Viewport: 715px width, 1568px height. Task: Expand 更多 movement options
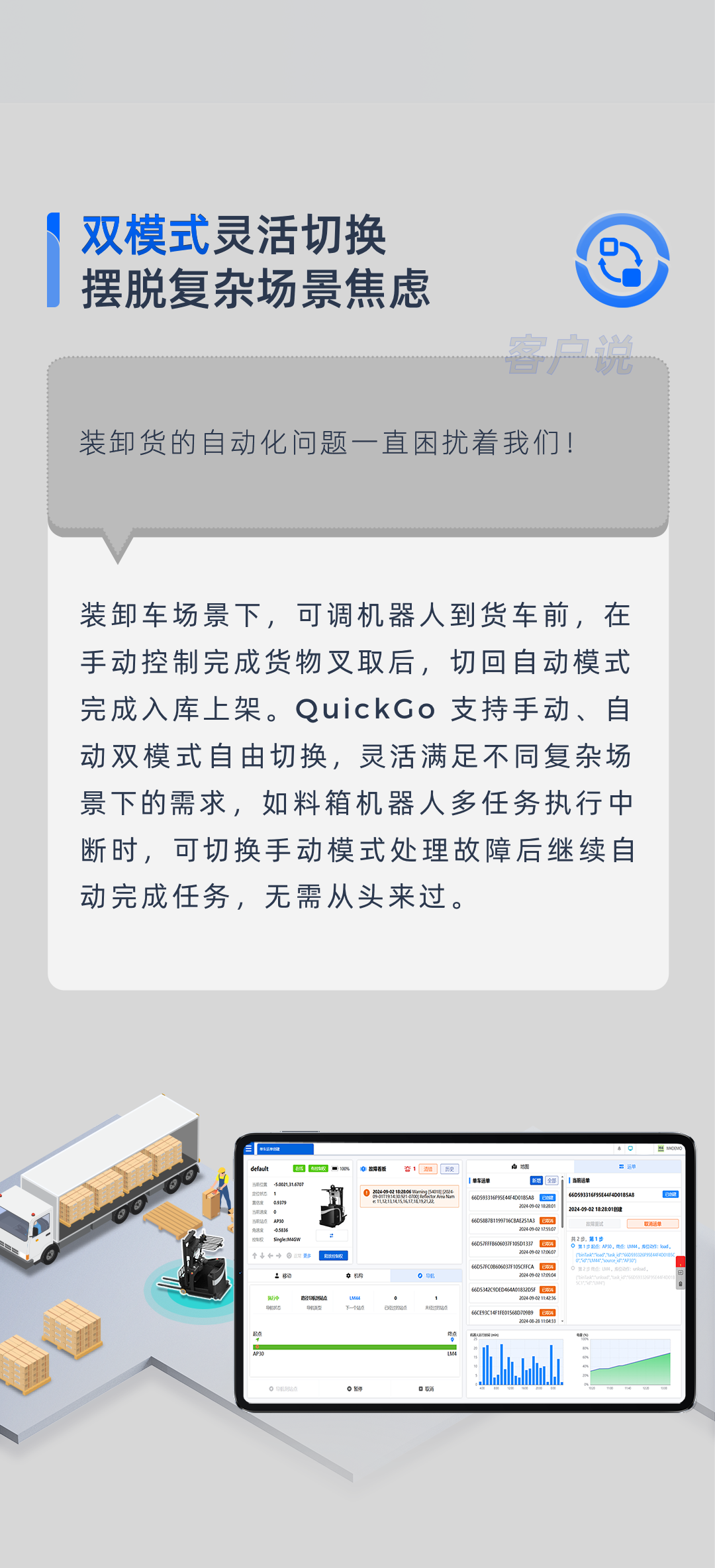coord(307,1255)
